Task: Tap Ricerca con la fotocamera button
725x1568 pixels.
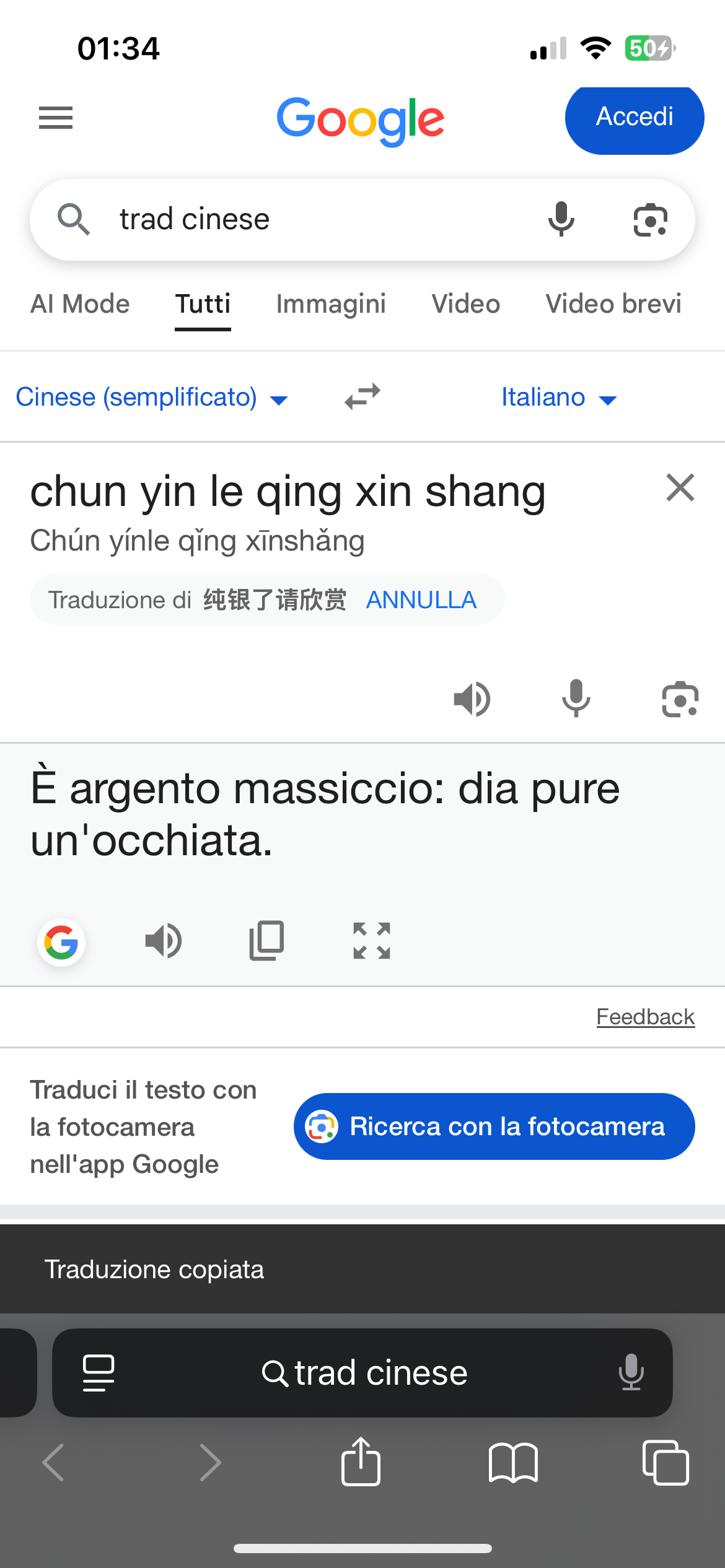Action: (494, 1126)
